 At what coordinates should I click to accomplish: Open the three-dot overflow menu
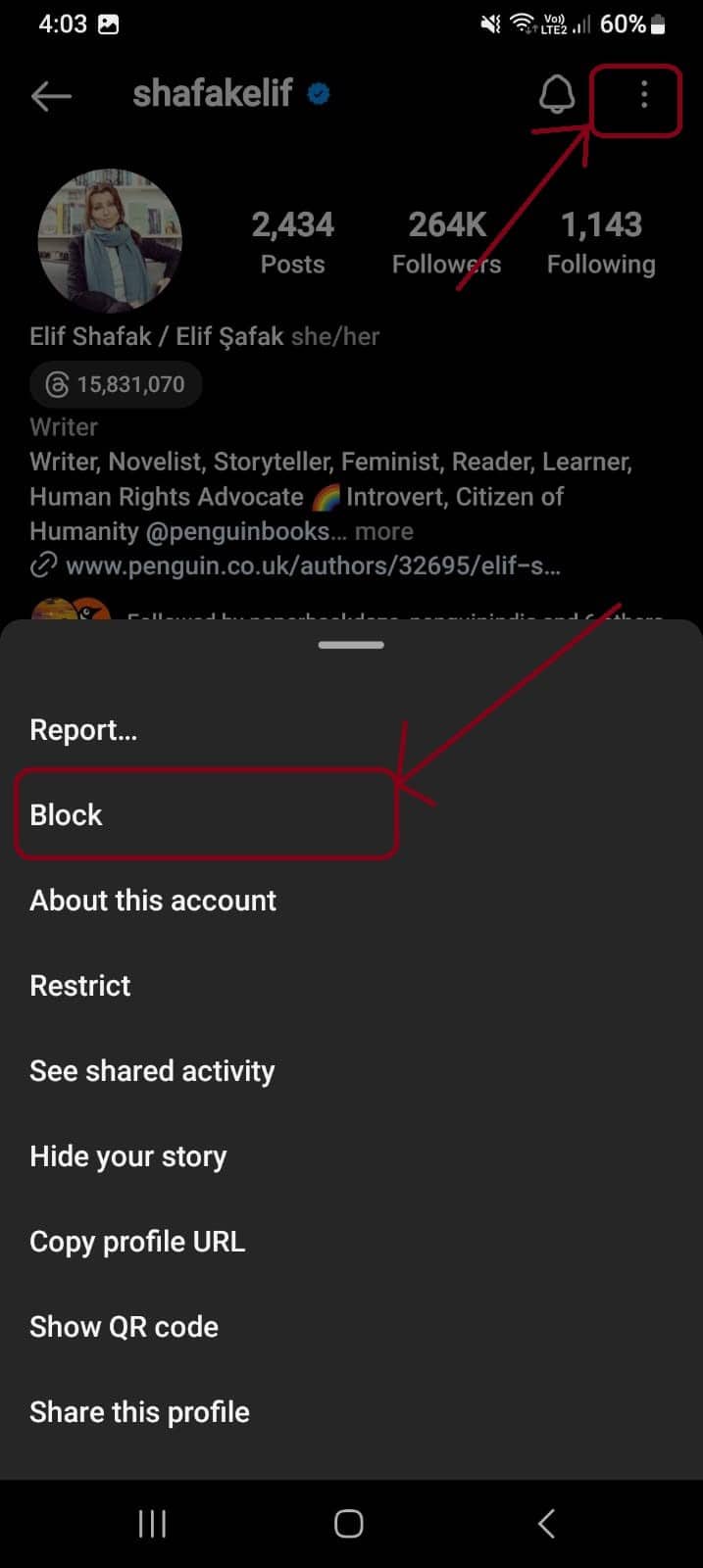(x=643, y=95)
